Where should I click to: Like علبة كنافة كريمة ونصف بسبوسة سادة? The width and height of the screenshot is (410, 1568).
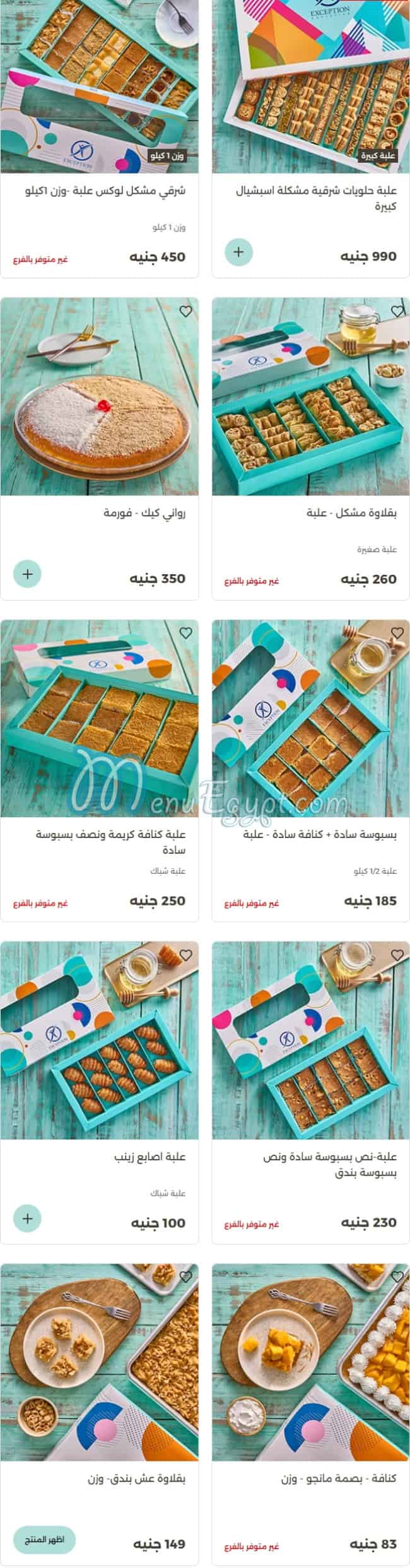(x=185, y=633)
